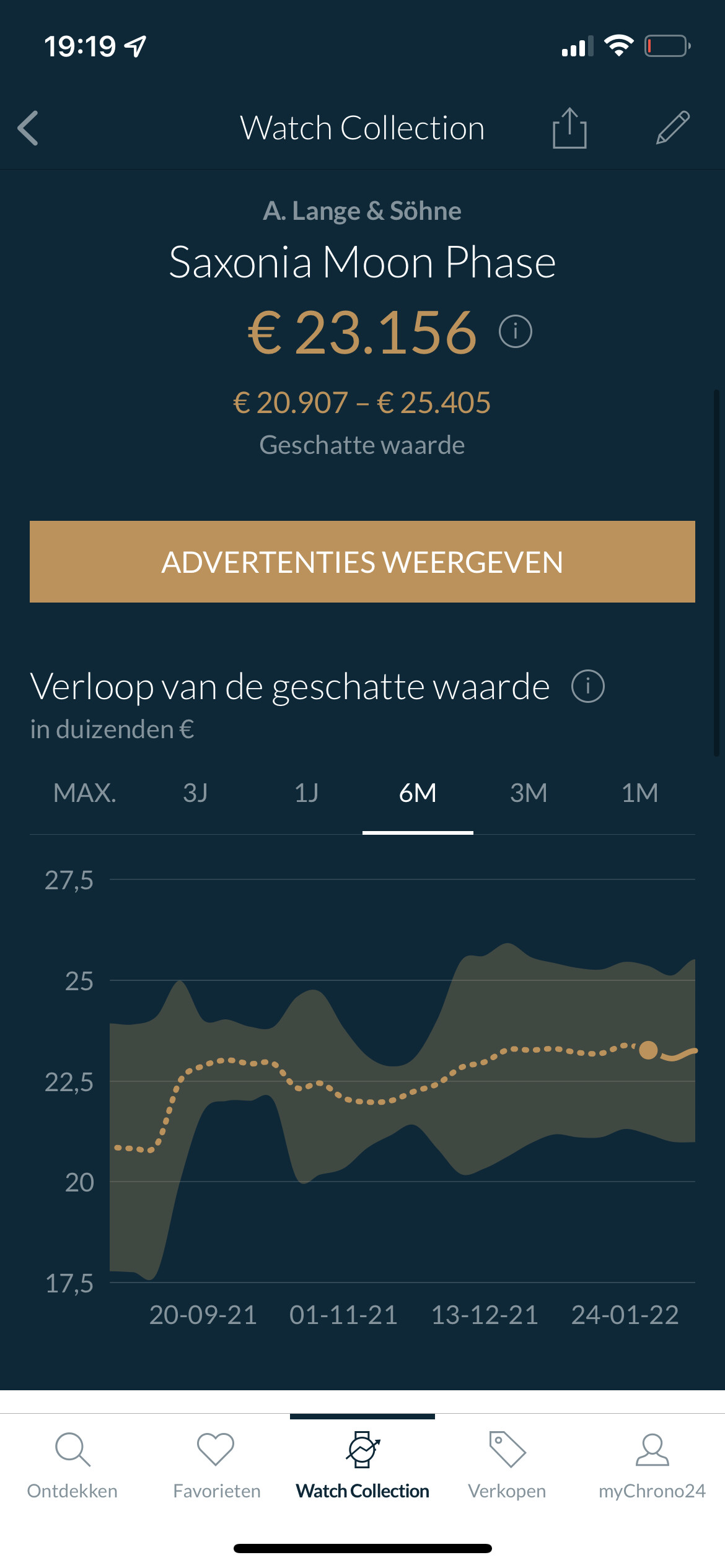This screenshot has height=1568, width=725.
Task: Switch the chart to 3J
Action: 195,793
